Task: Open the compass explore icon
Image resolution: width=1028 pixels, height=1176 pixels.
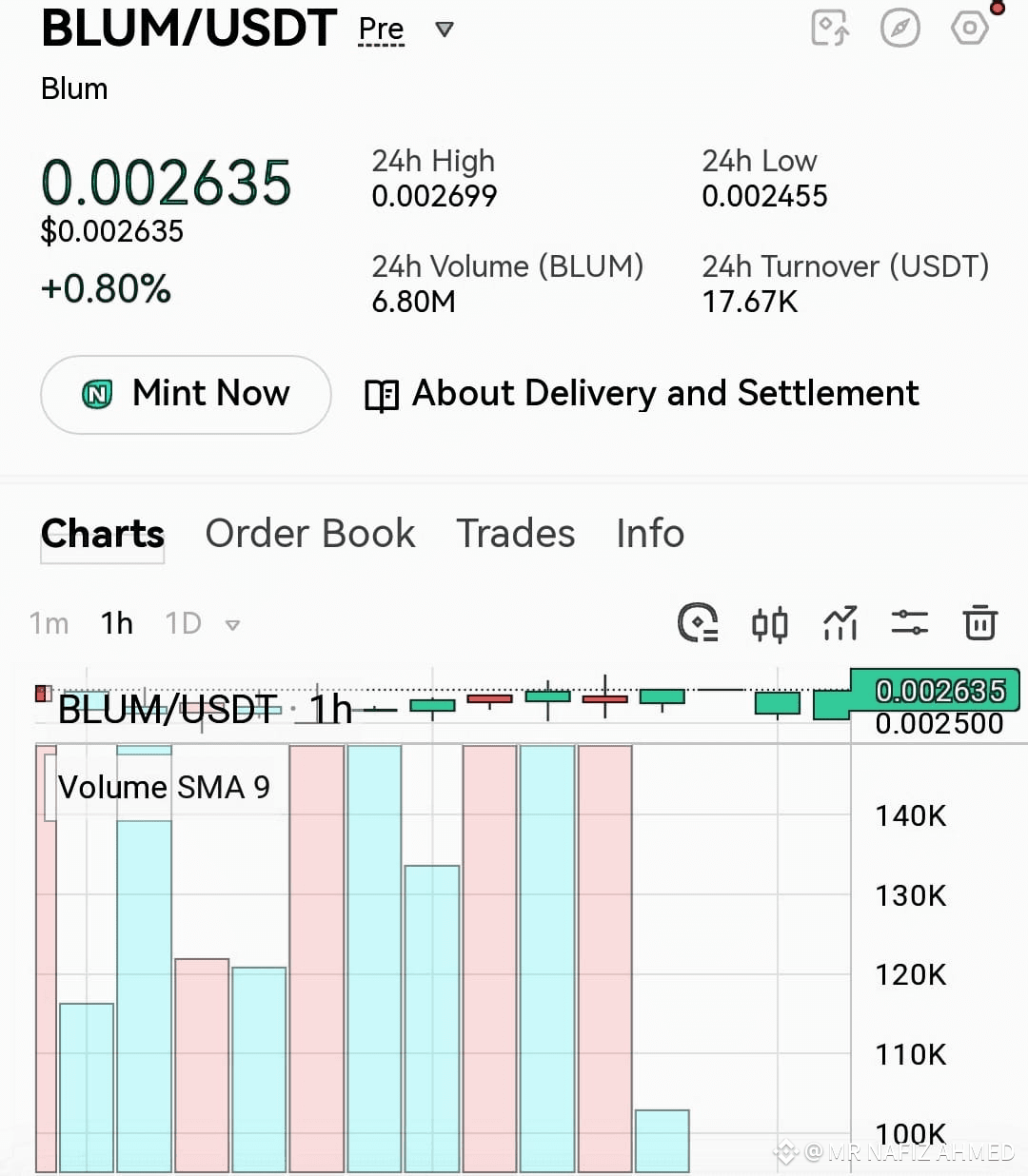Action: point(899,28)
